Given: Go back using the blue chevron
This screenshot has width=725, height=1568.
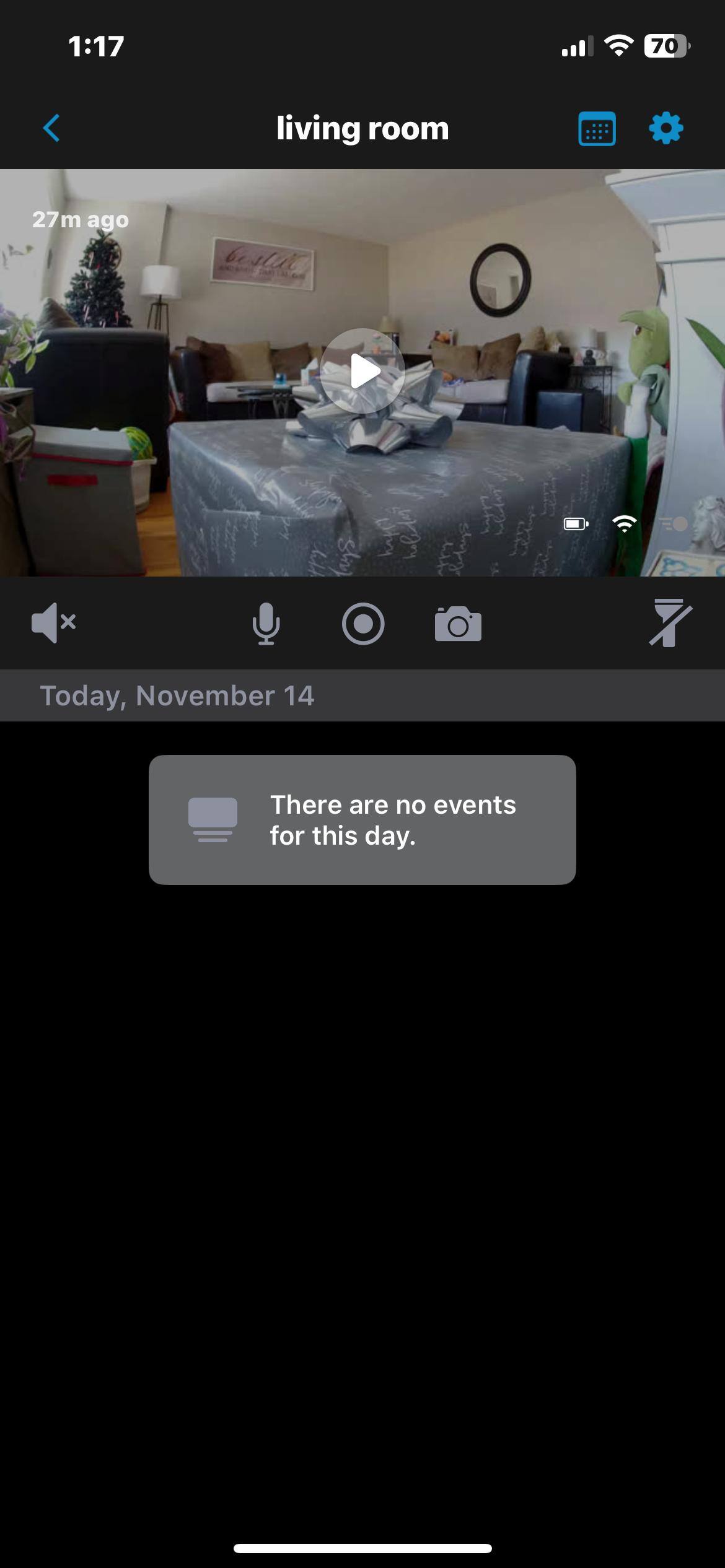Looking at the screenshot, I should (51, 128).
